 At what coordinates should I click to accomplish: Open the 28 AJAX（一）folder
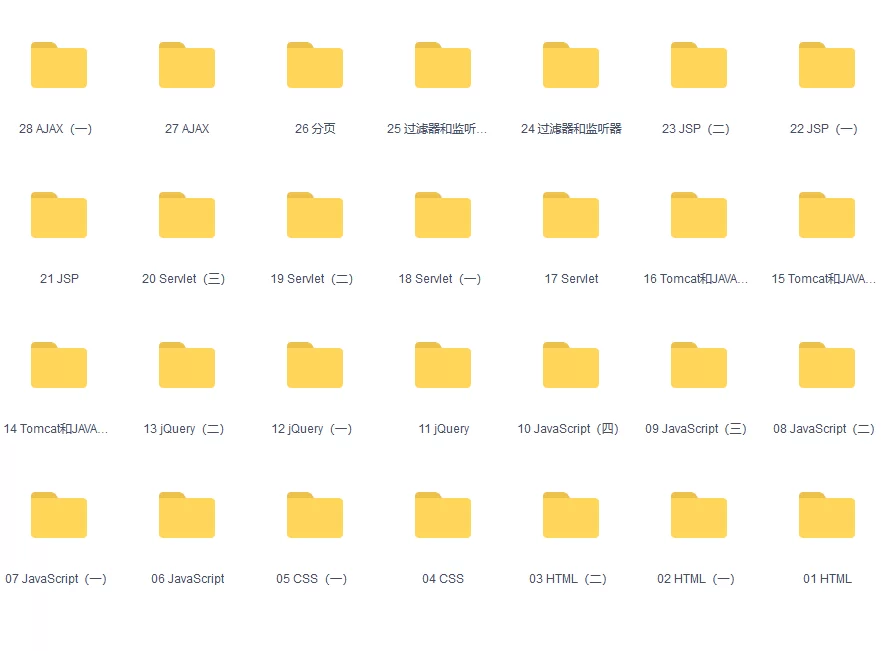[x=58, y=66]
